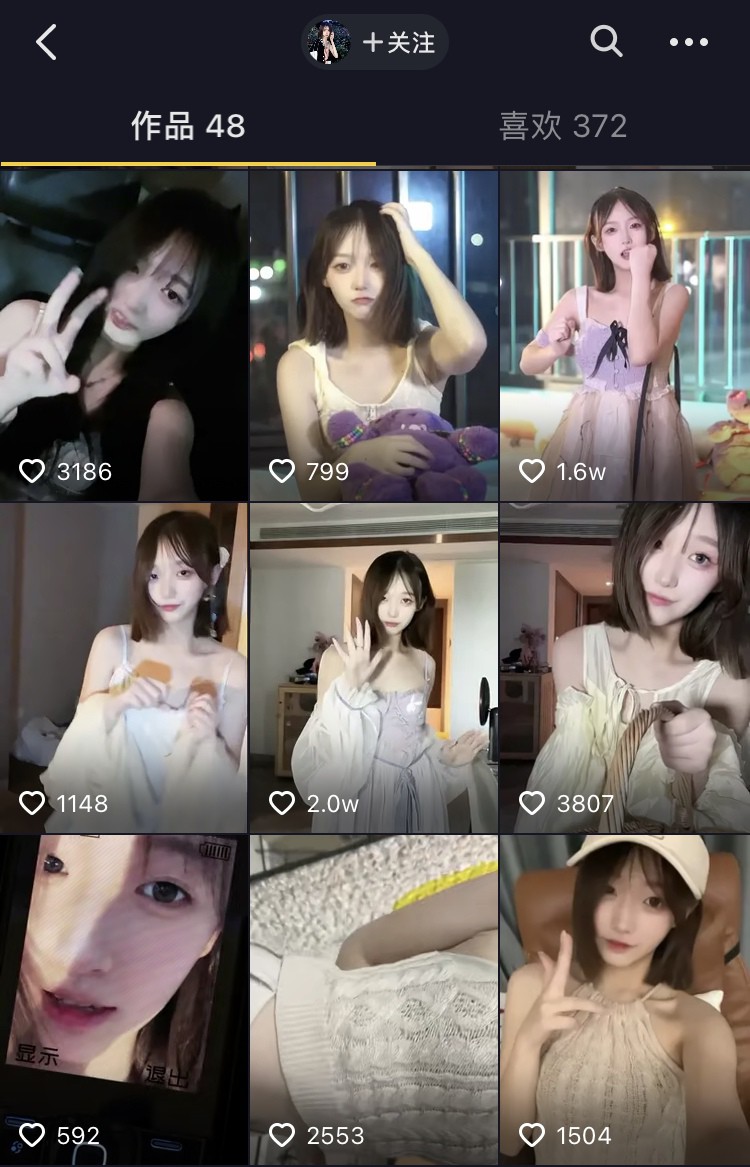This screenshot has height=1167, width=750.
Task: Play the video with 1.6w likes
Action: pyautogui.click(x=625, y=335)
